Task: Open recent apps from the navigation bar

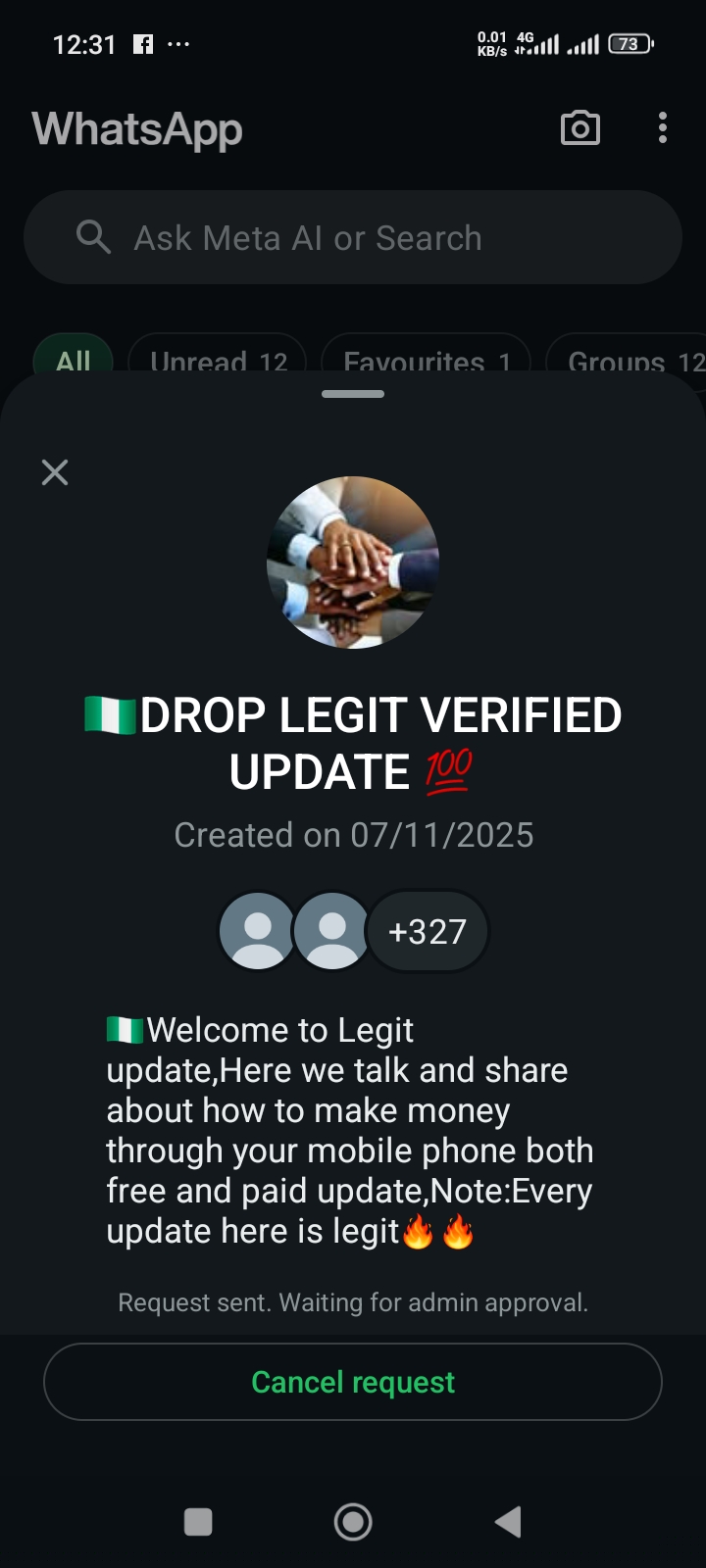Action: coord(198,1522)
